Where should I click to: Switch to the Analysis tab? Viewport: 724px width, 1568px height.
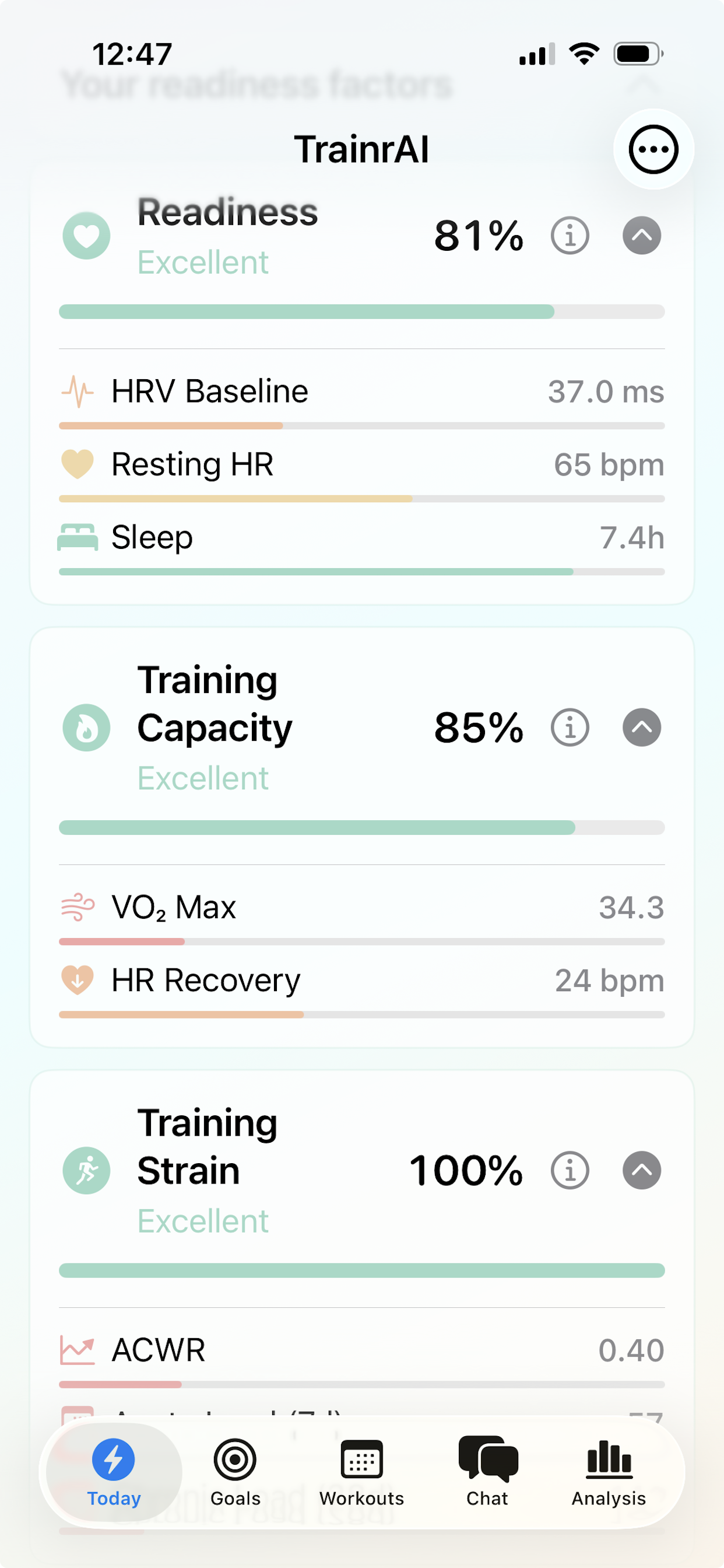pos(609,1472)
